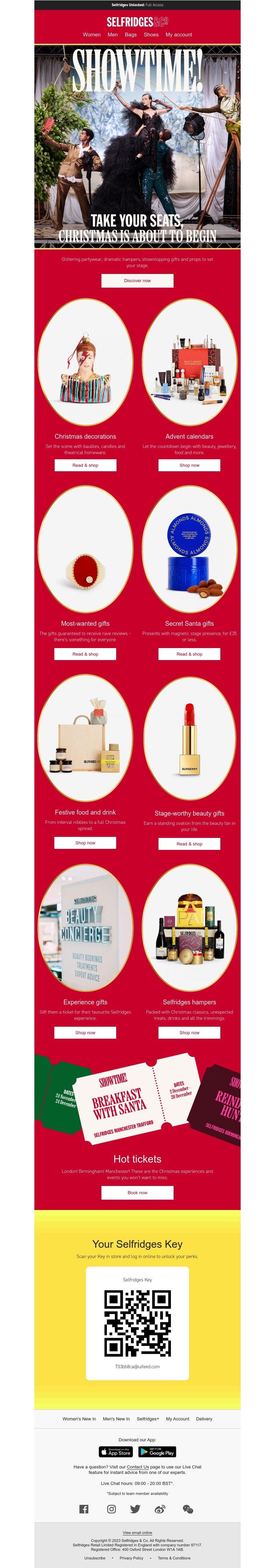Read & shop Stage-worthy beauty gifts
This screenshot has width=275, height=1568.
point(189,844)
